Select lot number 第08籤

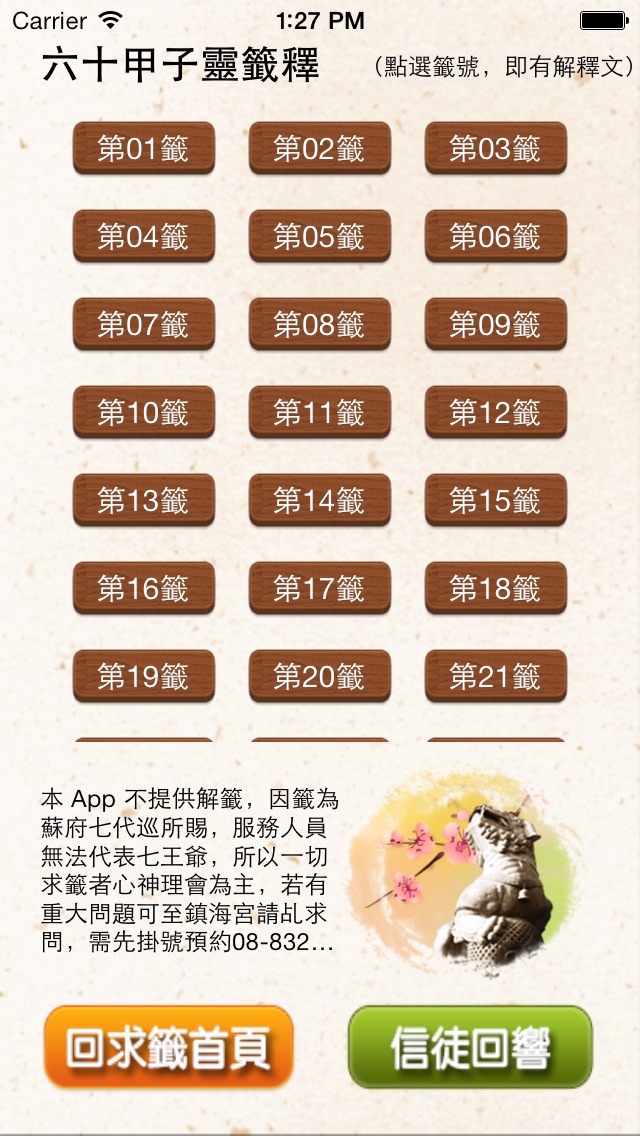point(319,325)
